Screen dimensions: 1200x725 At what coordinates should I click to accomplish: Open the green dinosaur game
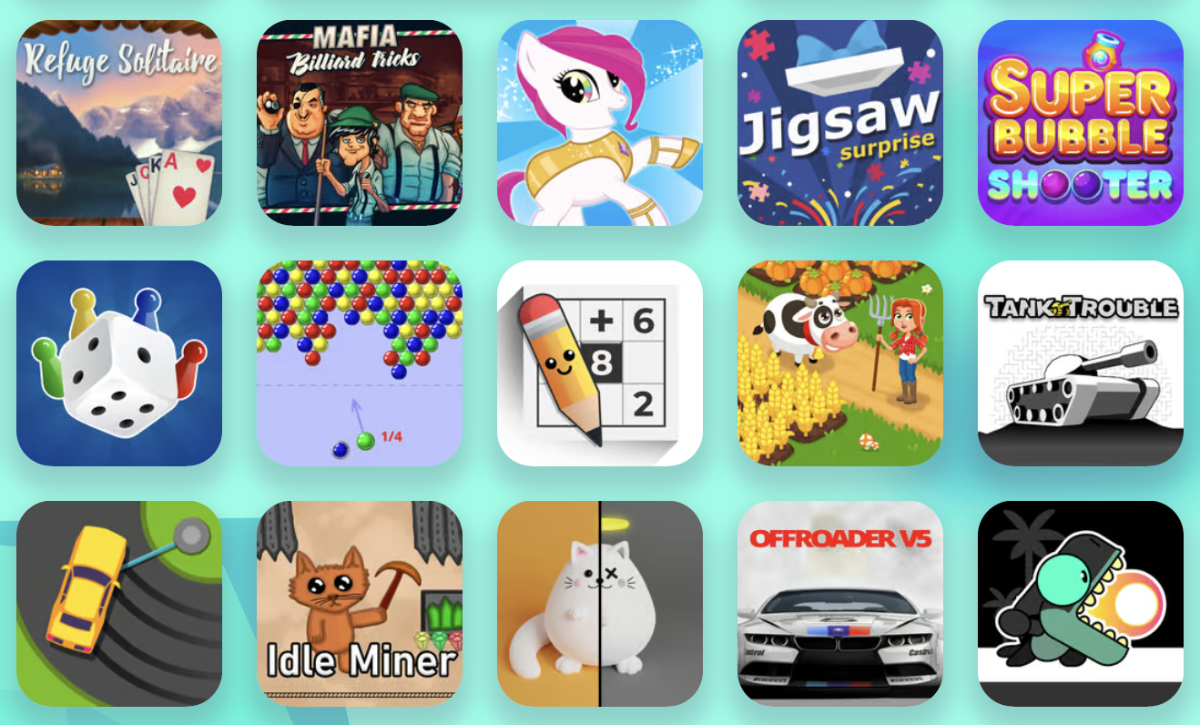(1080, 603)
